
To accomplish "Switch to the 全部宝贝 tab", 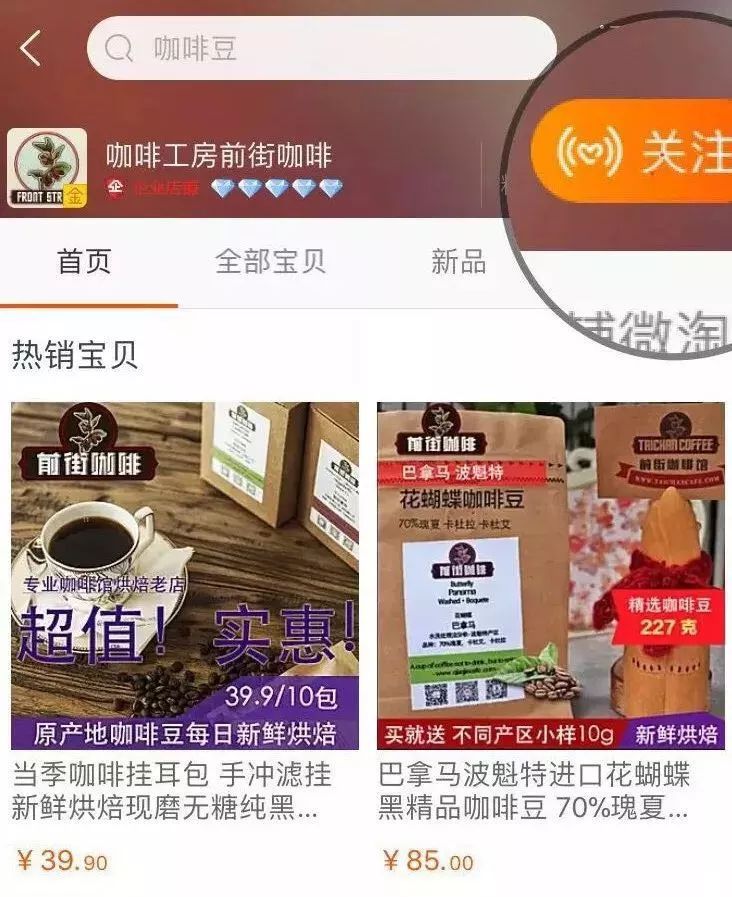I will (270, 262).
